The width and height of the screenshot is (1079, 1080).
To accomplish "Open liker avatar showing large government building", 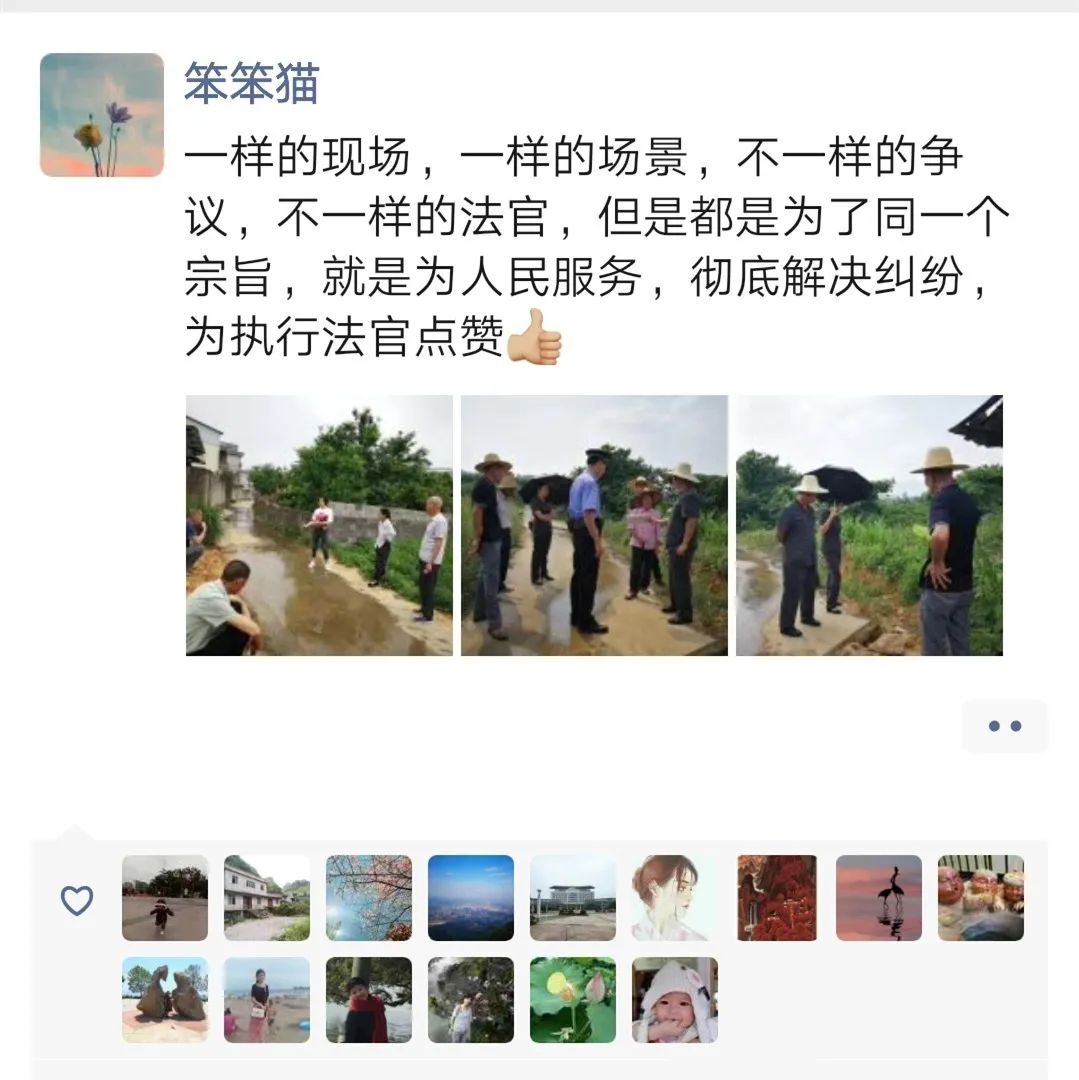I will (x=573, y=897).
